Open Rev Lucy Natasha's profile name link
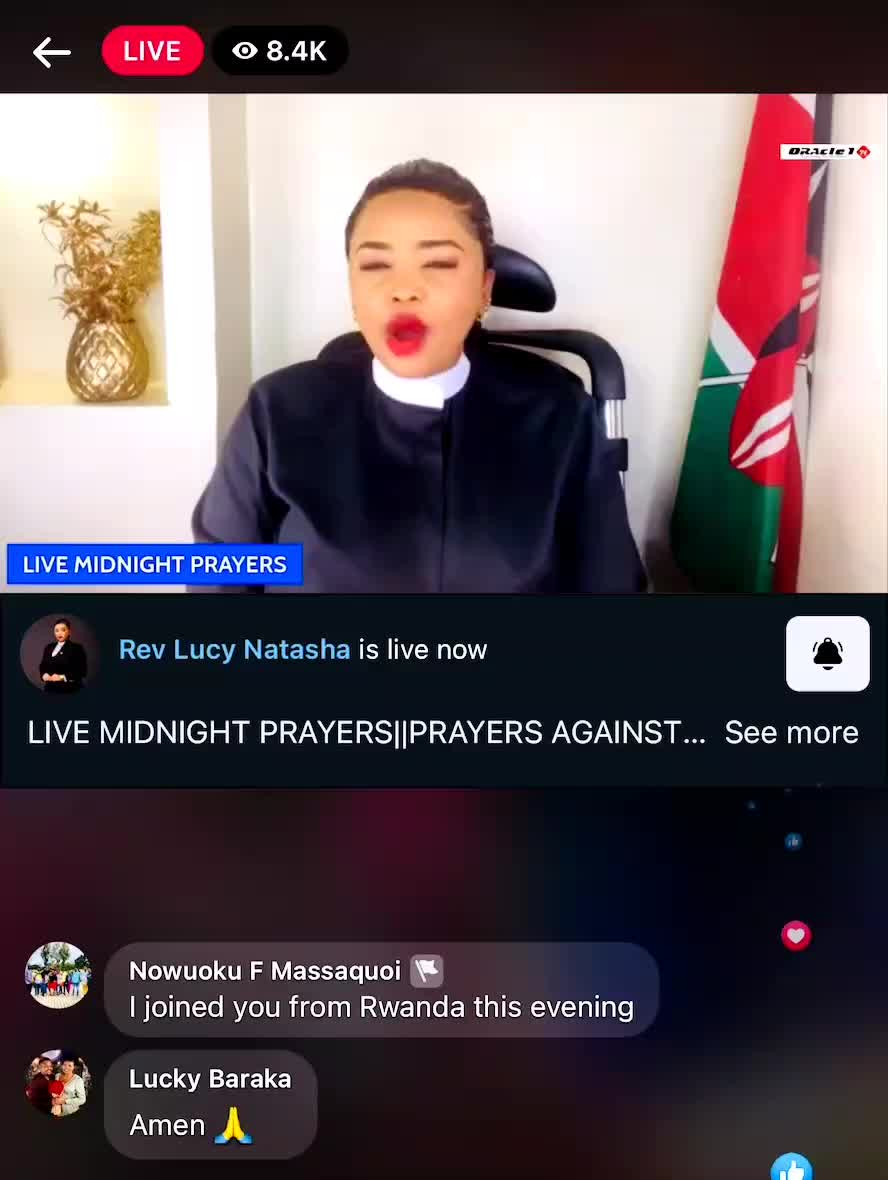Image resolution: width=888 pixels, height=1180 pixels. tap(234, 649)
